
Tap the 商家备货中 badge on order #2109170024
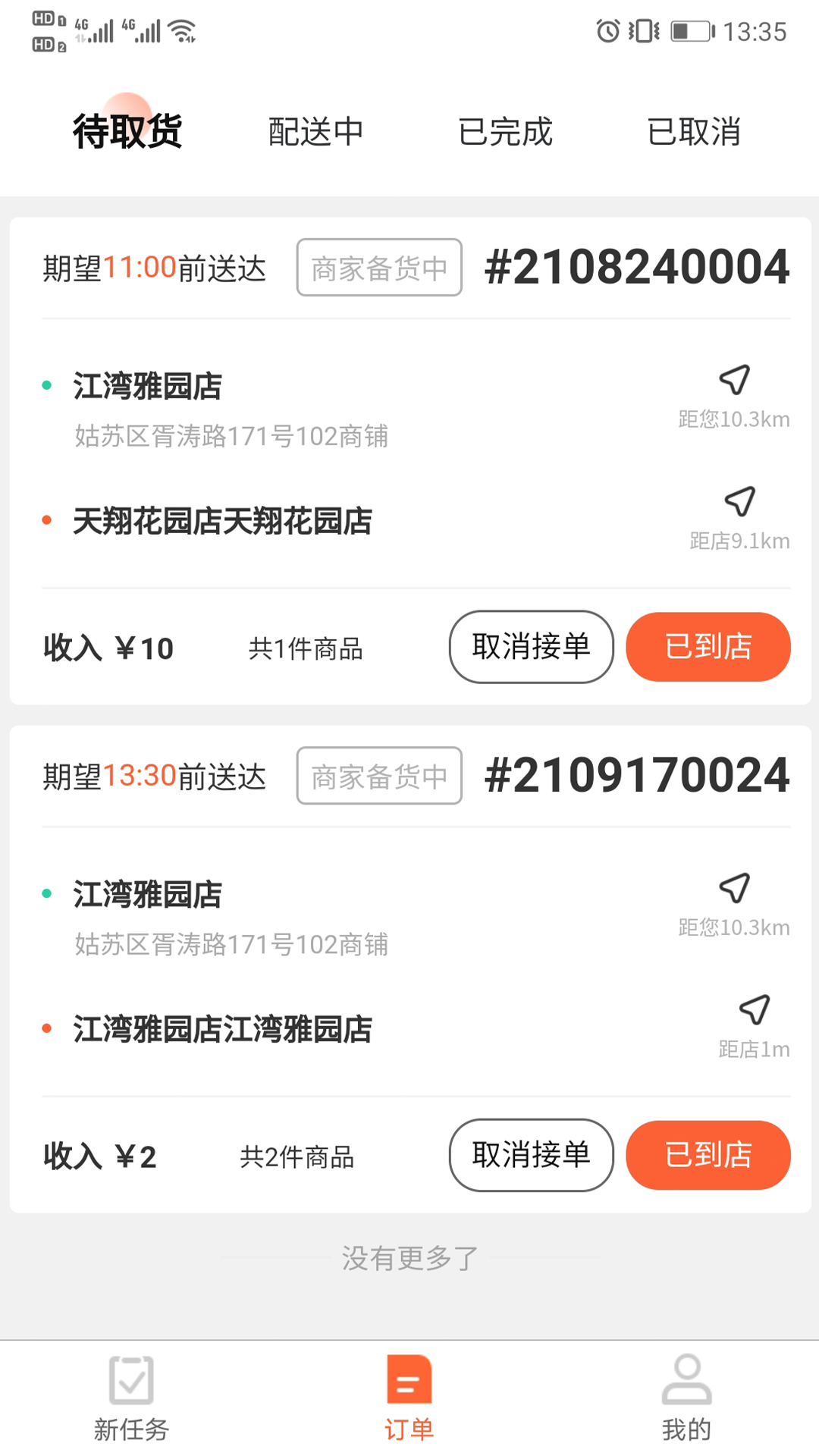pyautogui.click(x=378, y=776)
